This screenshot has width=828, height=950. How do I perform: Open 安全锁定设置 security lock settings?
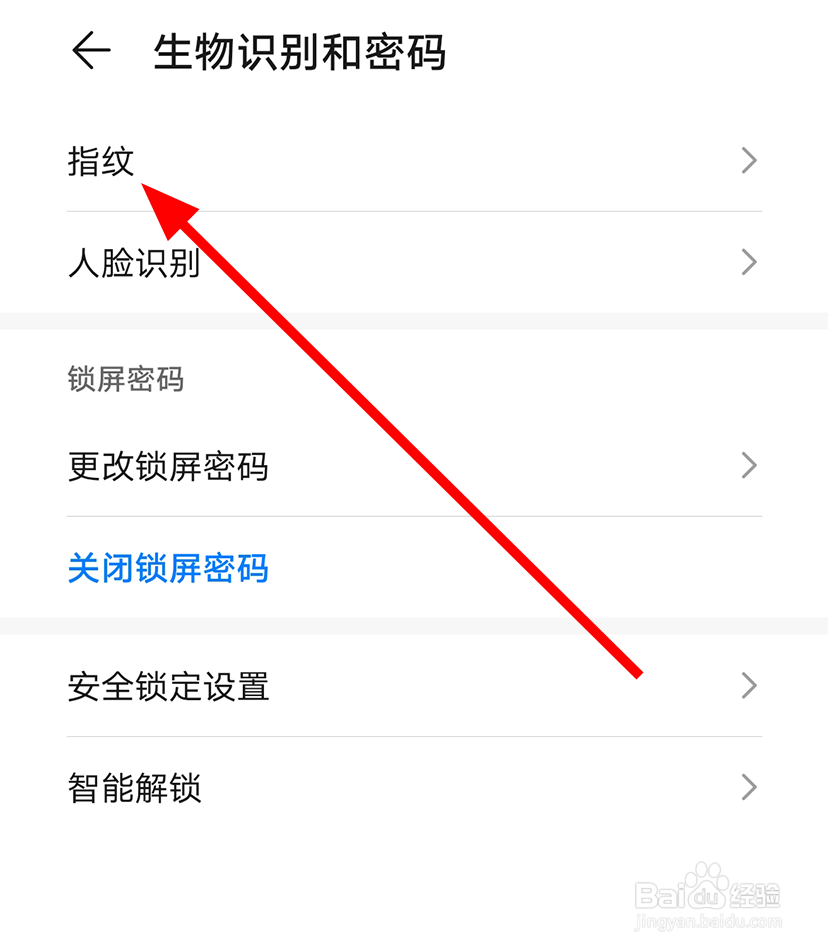click(168, 687)
